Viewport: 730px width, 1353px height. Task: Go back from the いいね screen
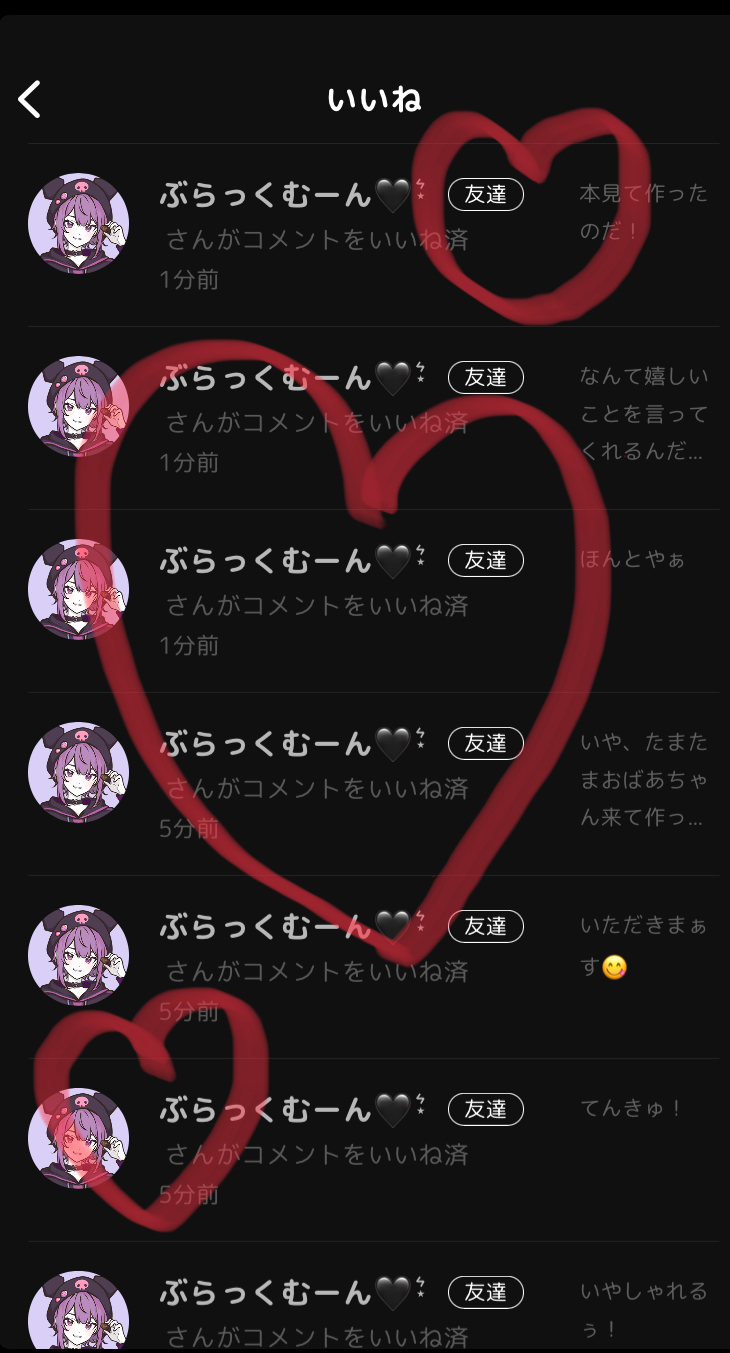[30, 99]
